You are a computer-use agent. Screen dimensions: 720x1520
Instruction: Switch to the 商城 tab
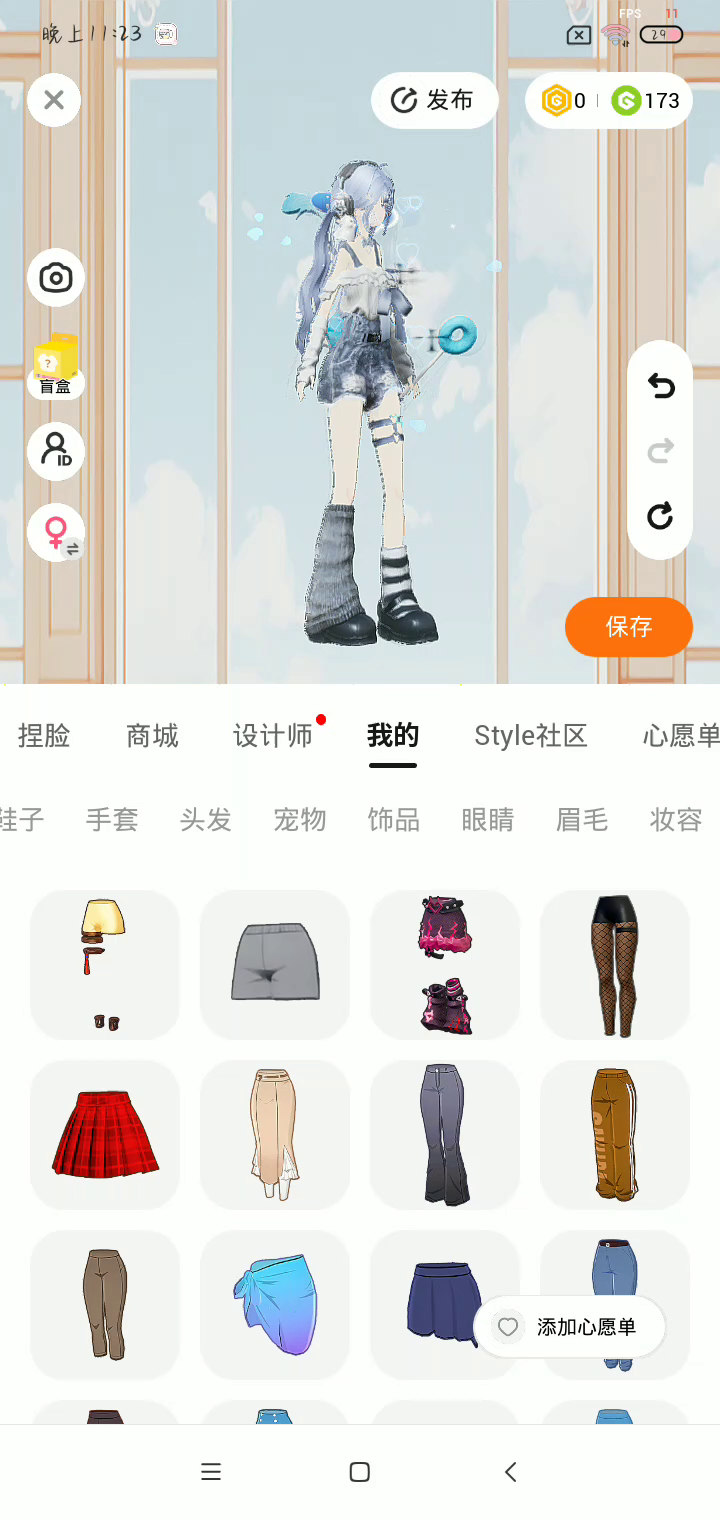coord(152,736)
